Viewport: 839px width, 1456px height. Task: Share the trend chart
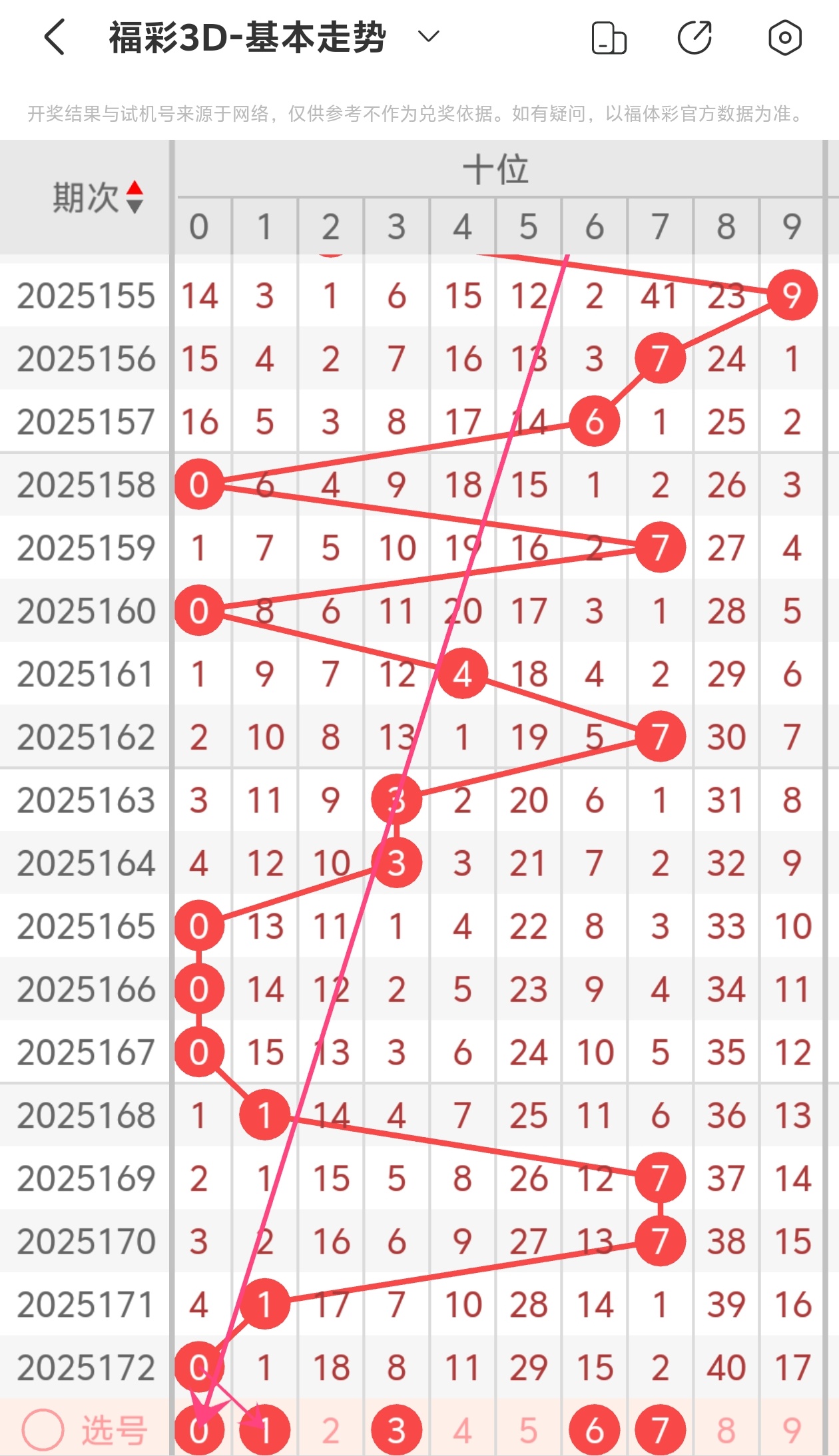click(695, 37)
